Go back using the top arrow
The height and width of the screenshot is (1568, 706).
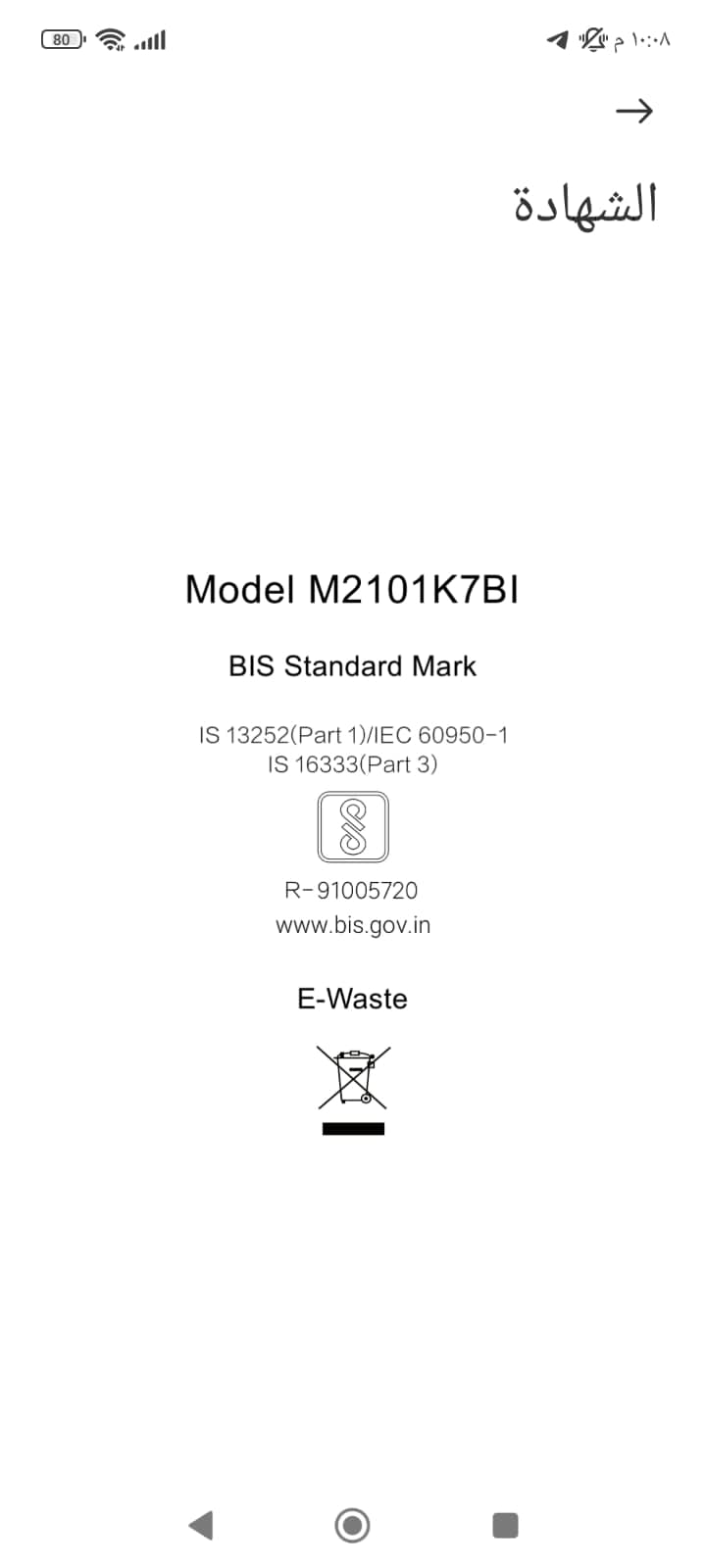point(634,112)
